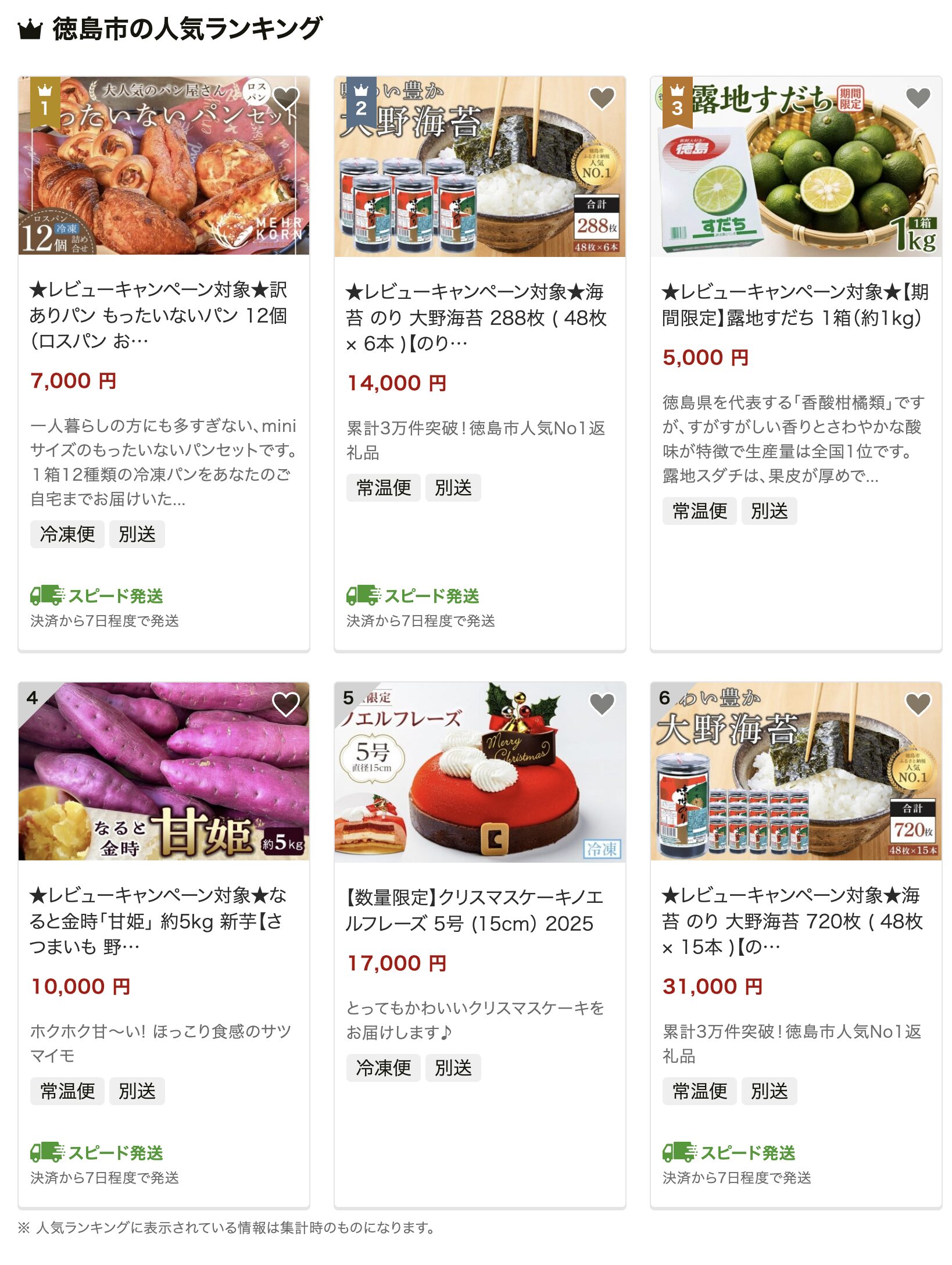Favorite the なると金時 甘姫 5kg item
The image size is (952, 1265).
[x=285, y=704]
